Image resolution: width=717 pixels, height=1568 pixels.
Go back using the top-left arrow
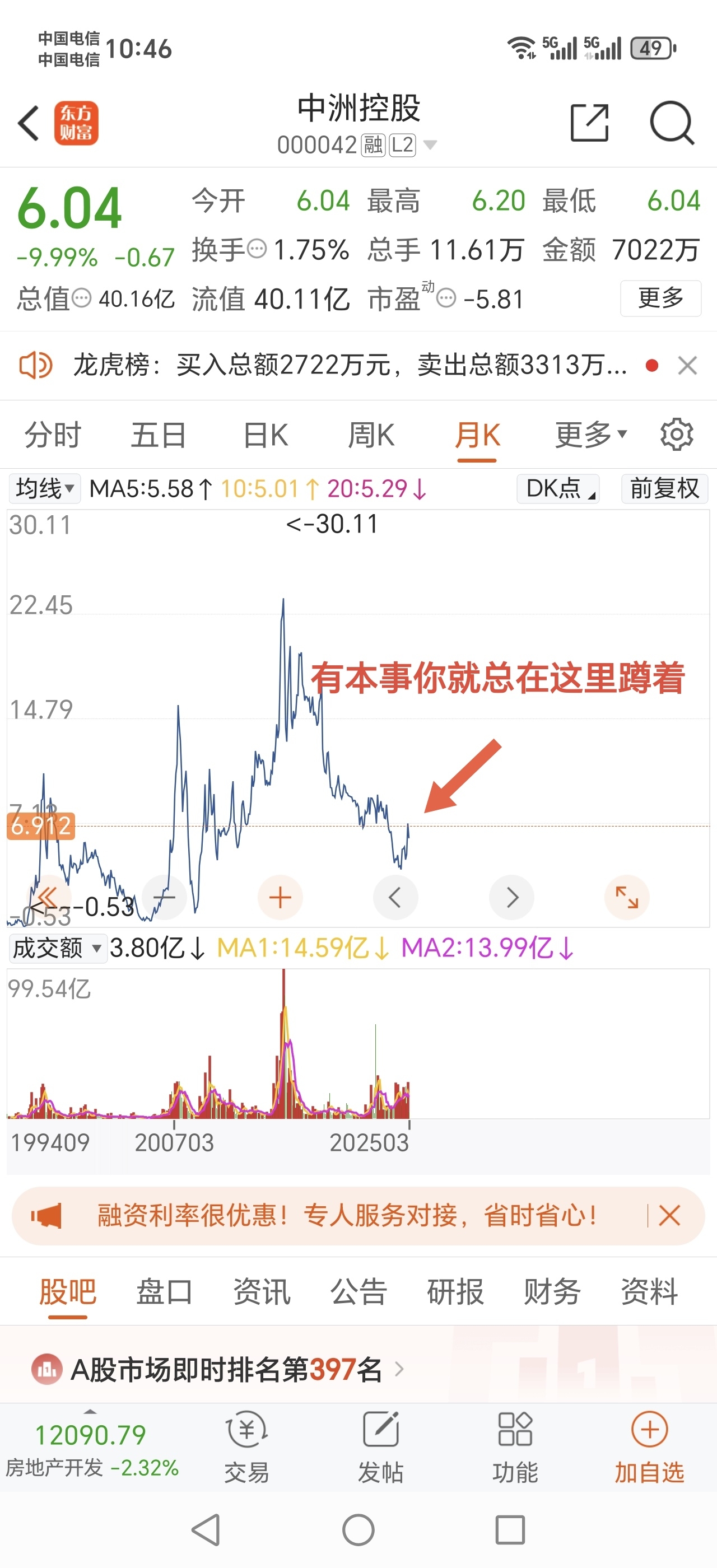29,124
